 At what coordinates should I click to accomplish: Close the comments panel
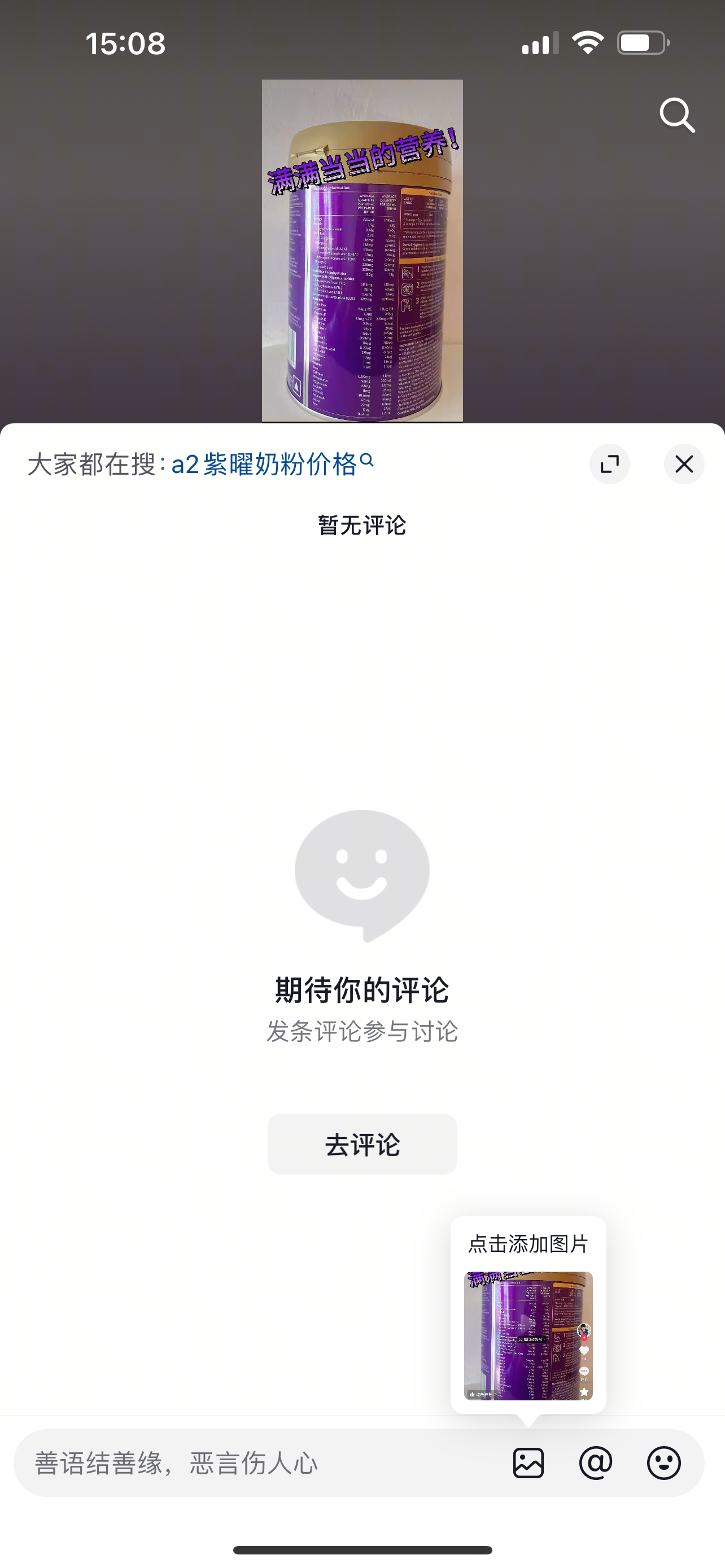pyautogui.click(x=684, y=465)
